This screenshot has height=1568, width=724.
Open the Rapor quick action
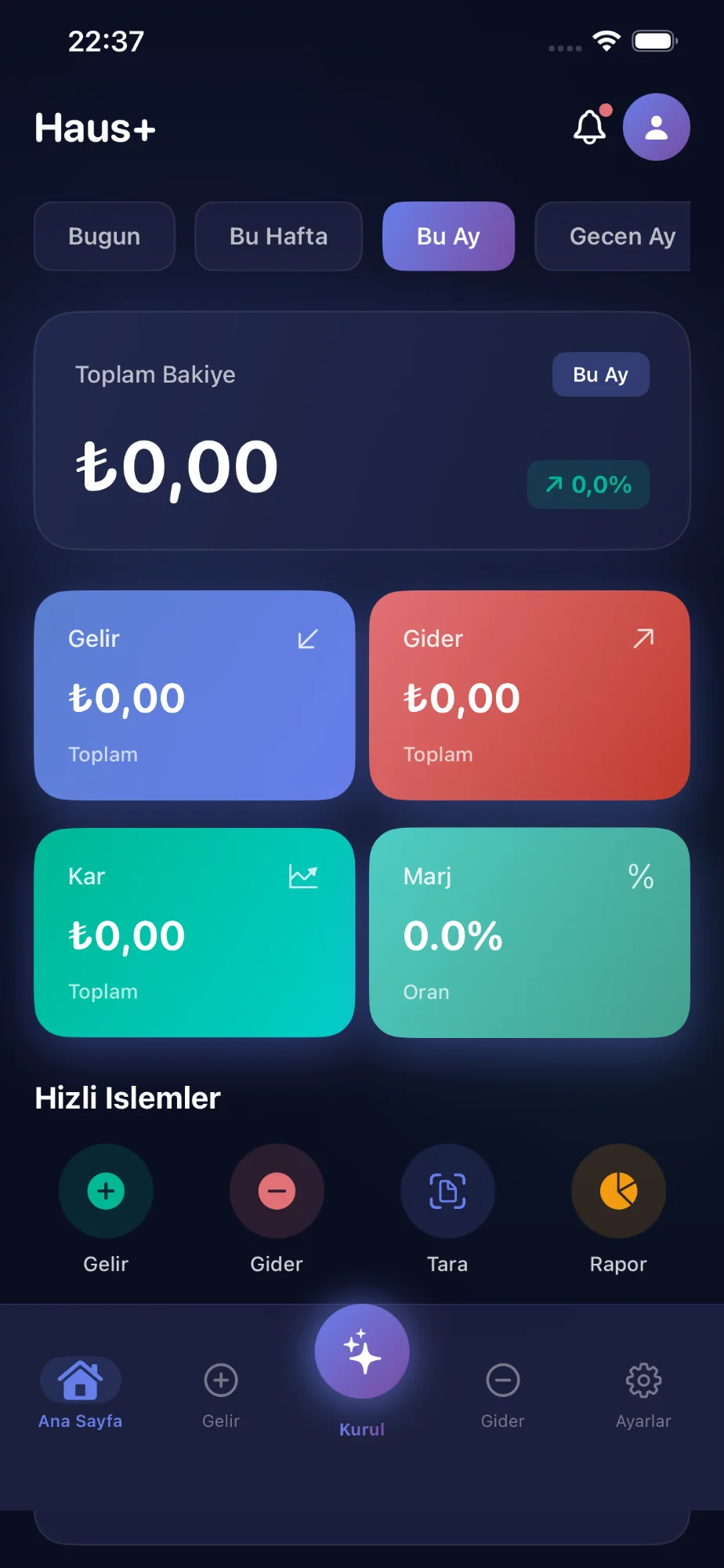(618, 1191)
